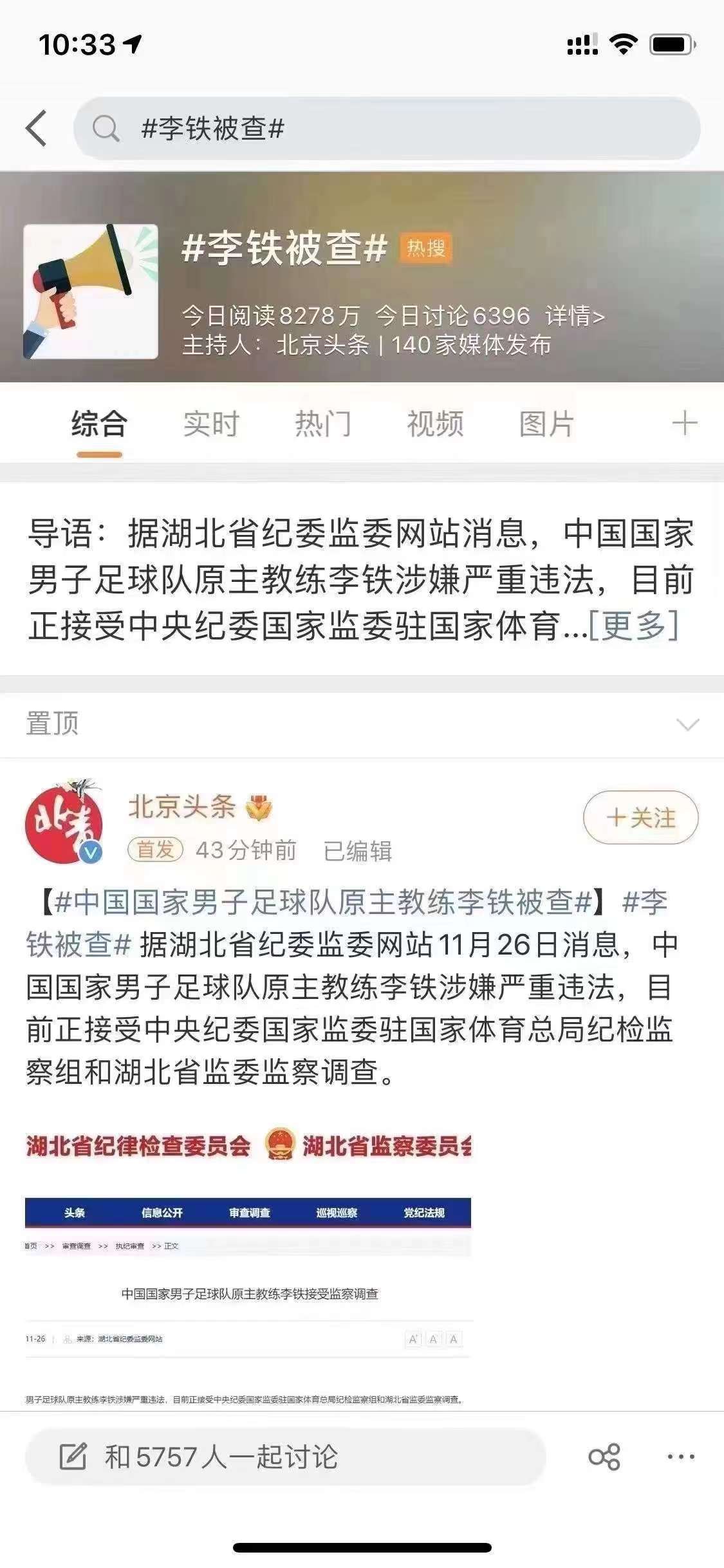Switch to the 热门 tab
The height and width of the screenshot is (1568, 724).
click(323, 424)
